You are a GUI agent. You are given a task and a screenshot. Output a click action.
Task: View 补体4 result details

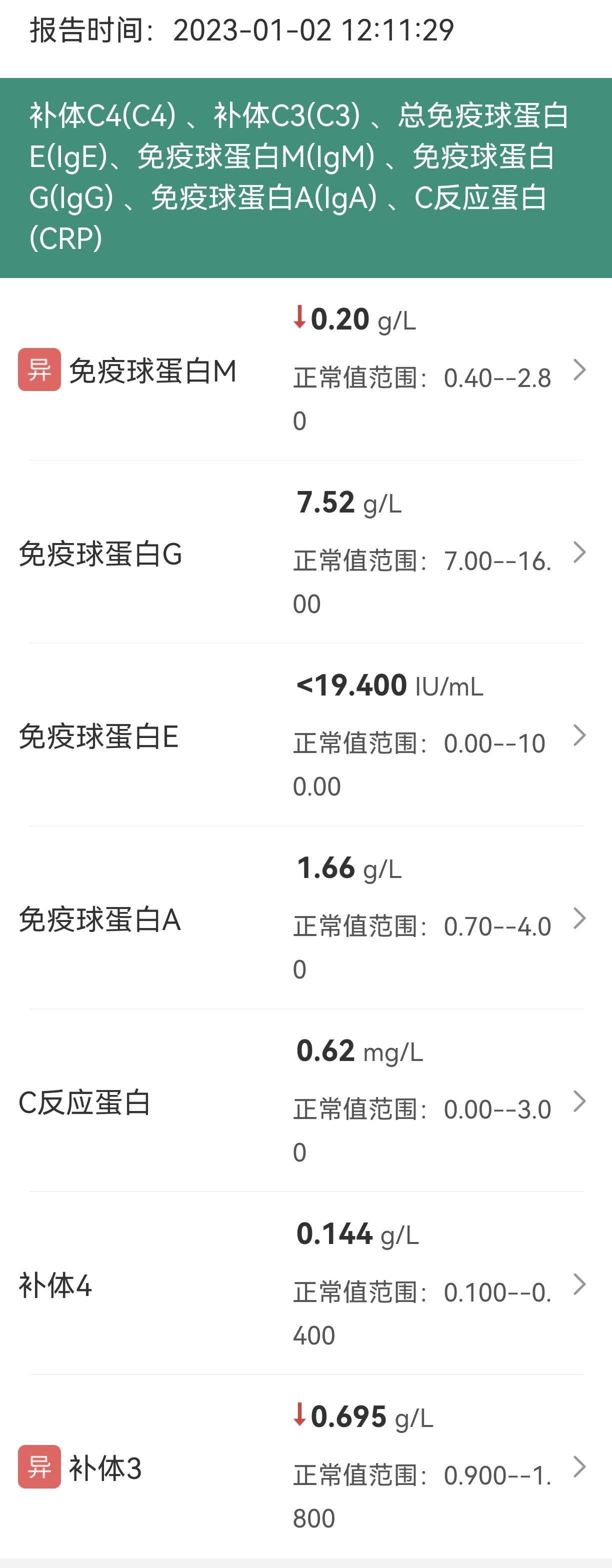tap(305, 1283)
